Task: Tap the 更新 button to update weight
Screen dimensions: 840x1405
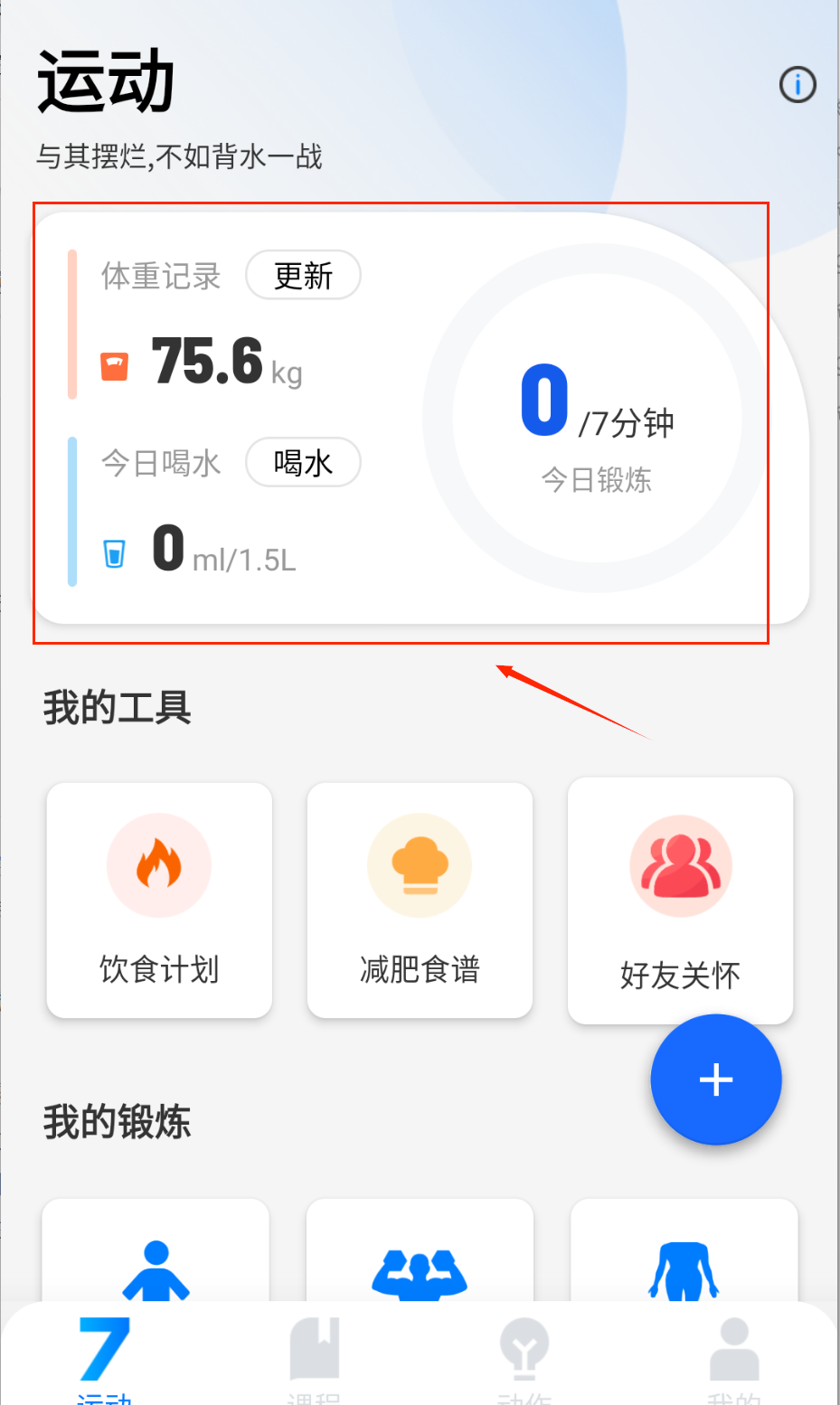Action: click(303, 275)
